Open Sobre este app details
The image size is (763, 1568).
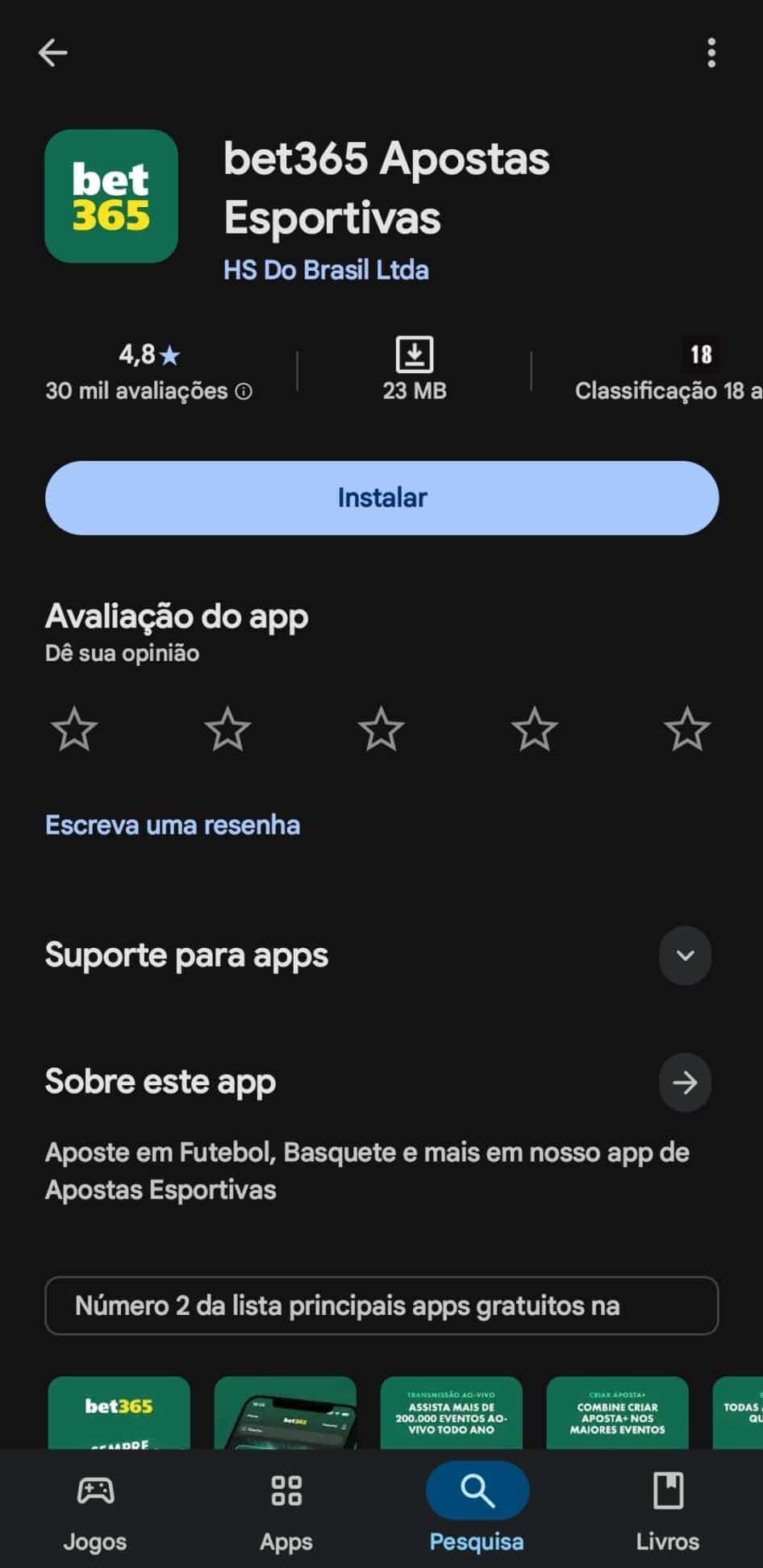point(685,1083)
